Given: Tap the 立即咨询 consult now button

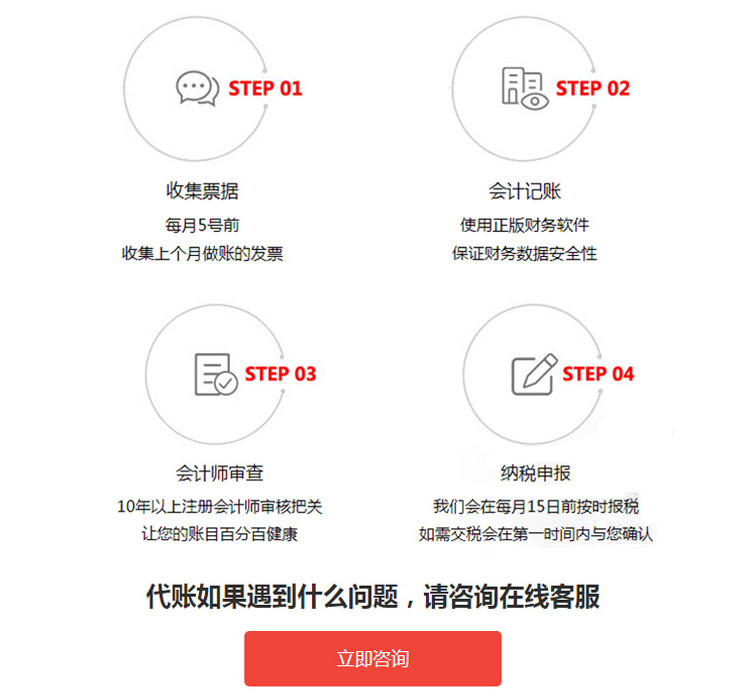Looking at the screenshot, I should 372,658.
